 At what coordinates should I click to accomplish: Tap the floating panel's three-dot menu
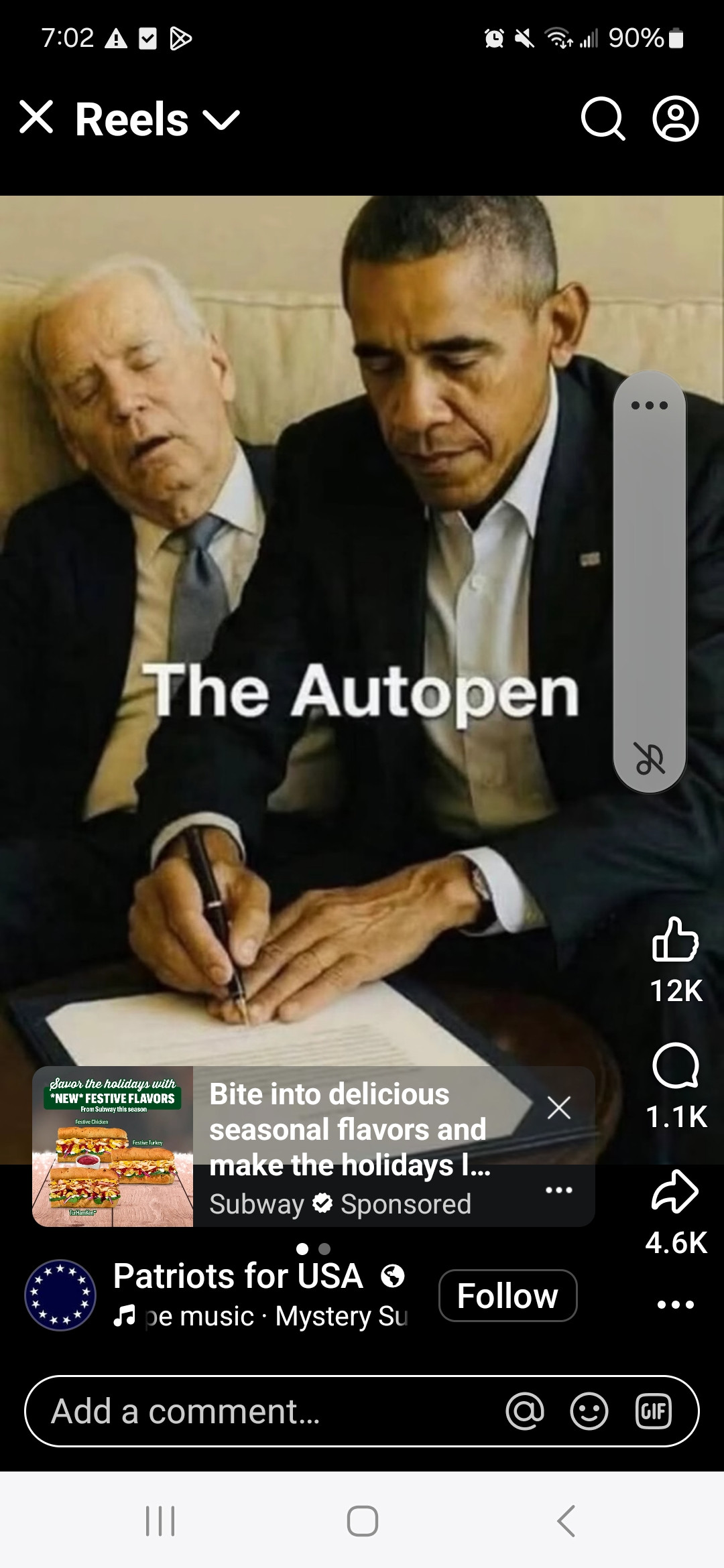[649, 405]
